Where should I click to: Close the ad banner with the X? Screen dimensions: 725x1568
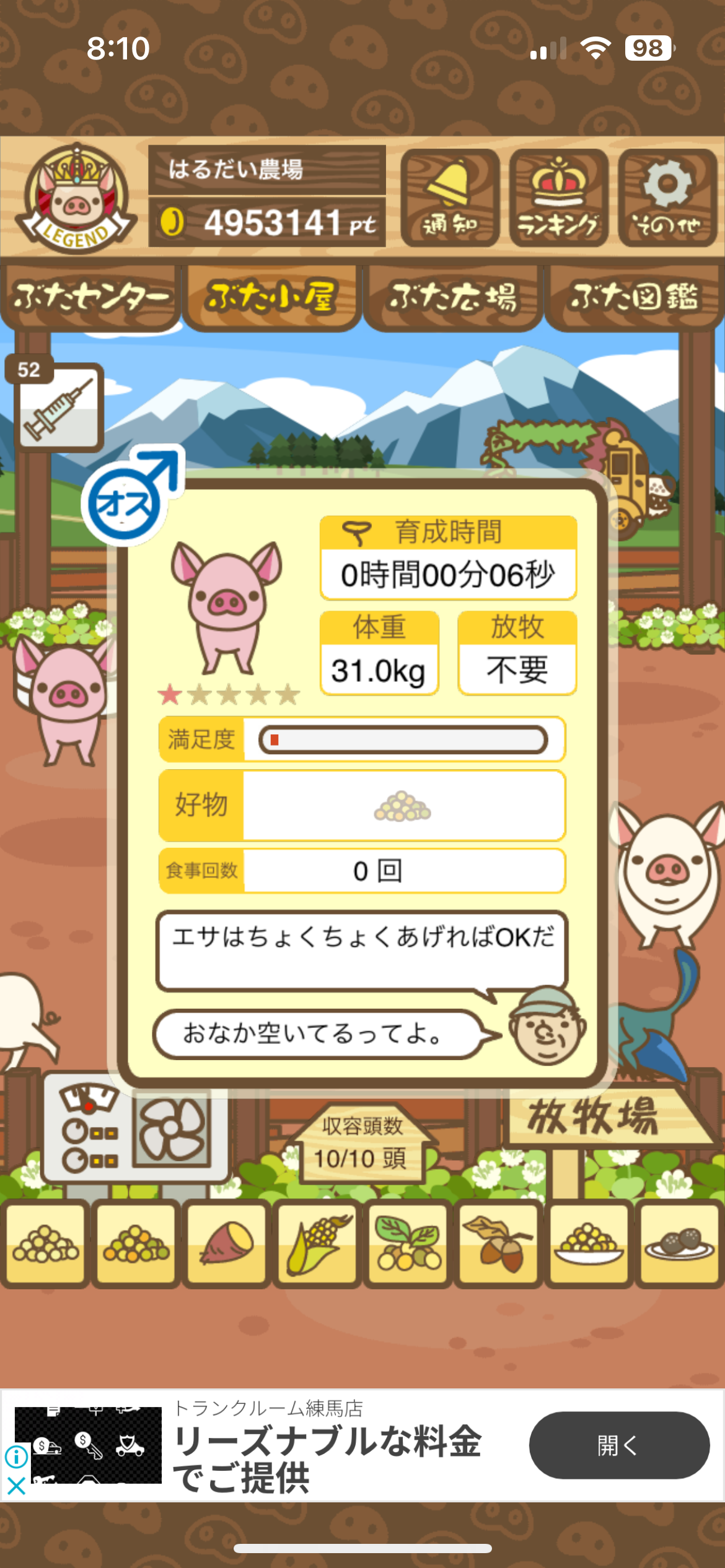tap(16, 1486)
